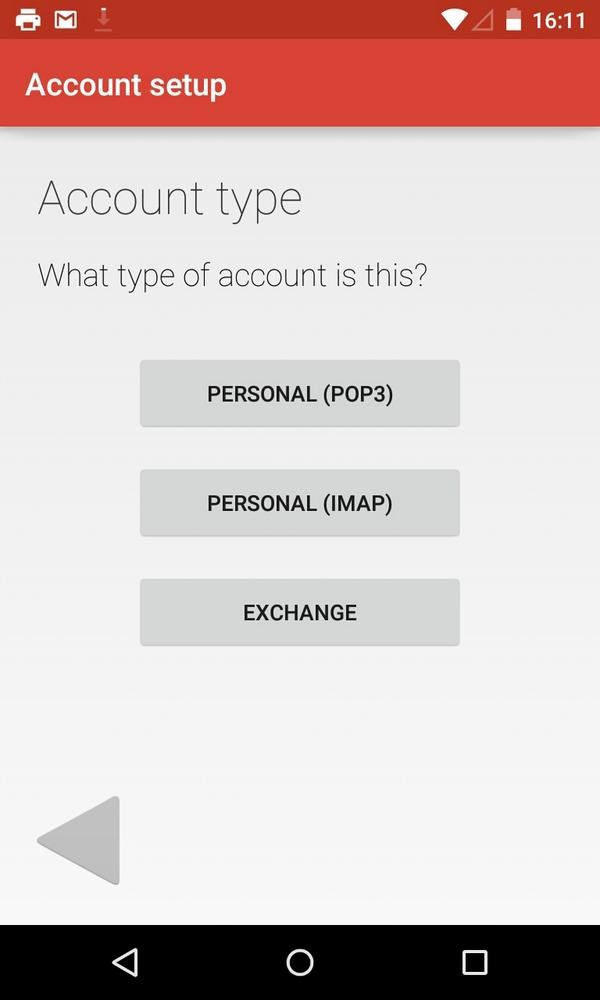
Task: Go to the home screen
Action: point(300,962)
